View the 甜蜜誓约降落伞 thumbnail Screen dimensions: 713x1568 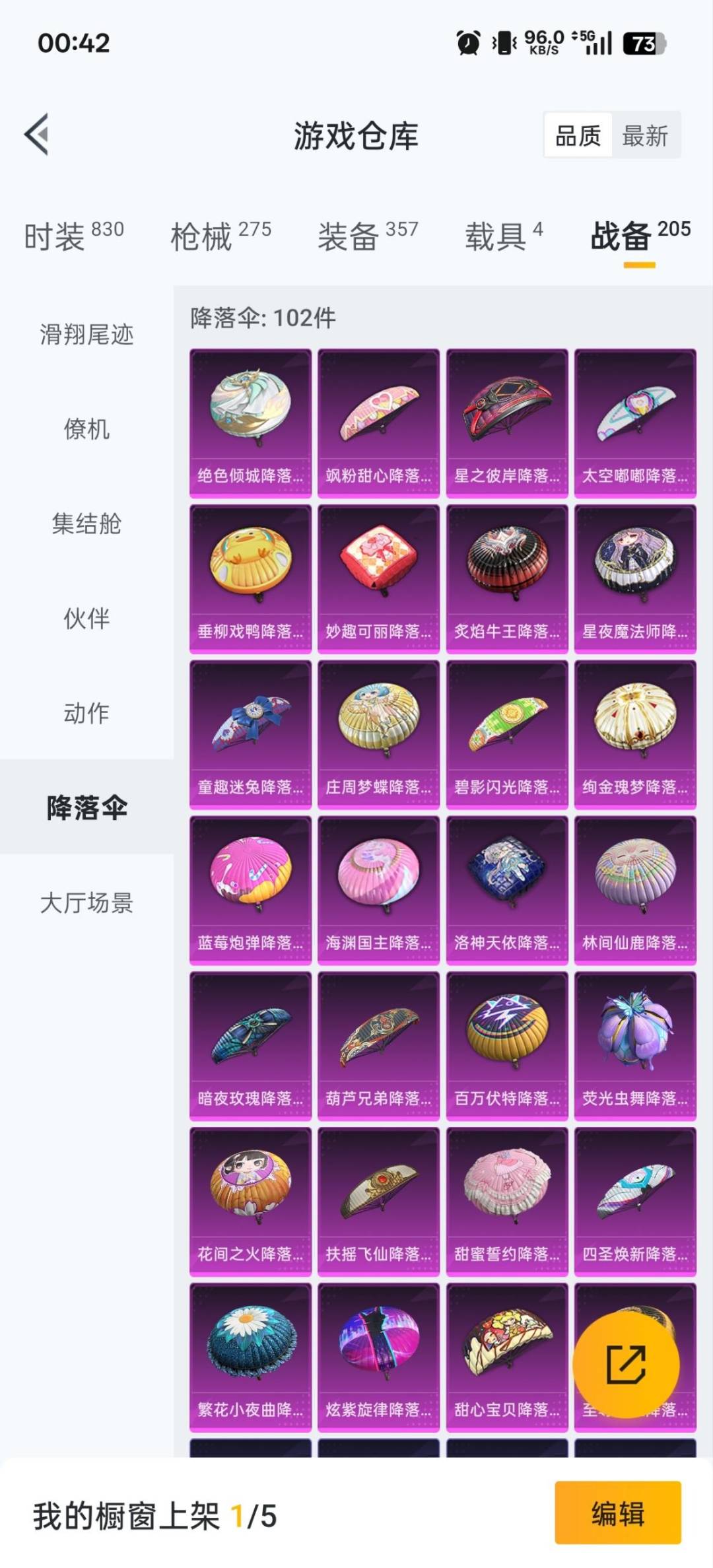pos(506,1188)
